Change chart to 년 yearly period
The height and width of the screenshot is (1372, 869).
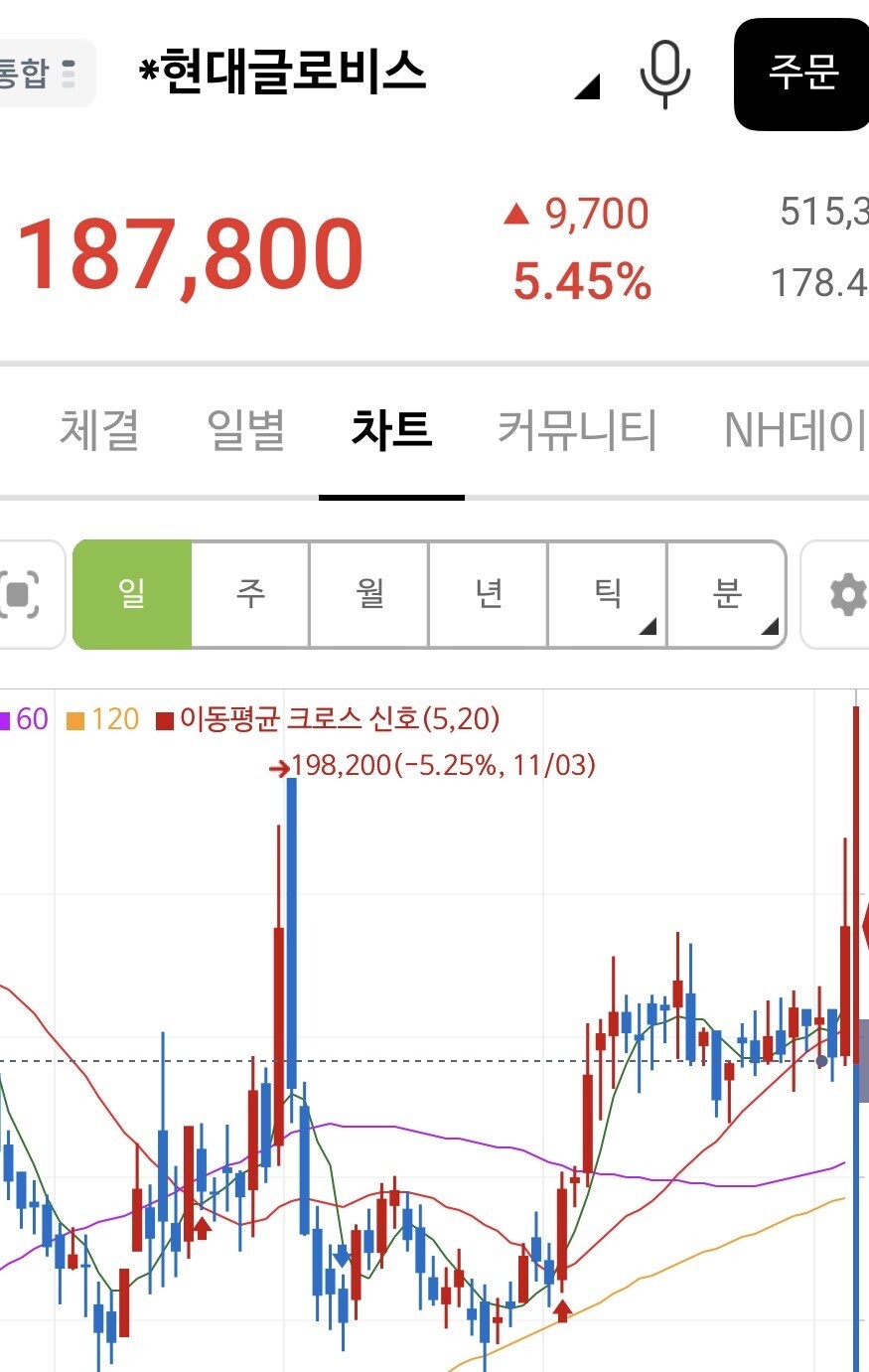[x=489, y=594]
